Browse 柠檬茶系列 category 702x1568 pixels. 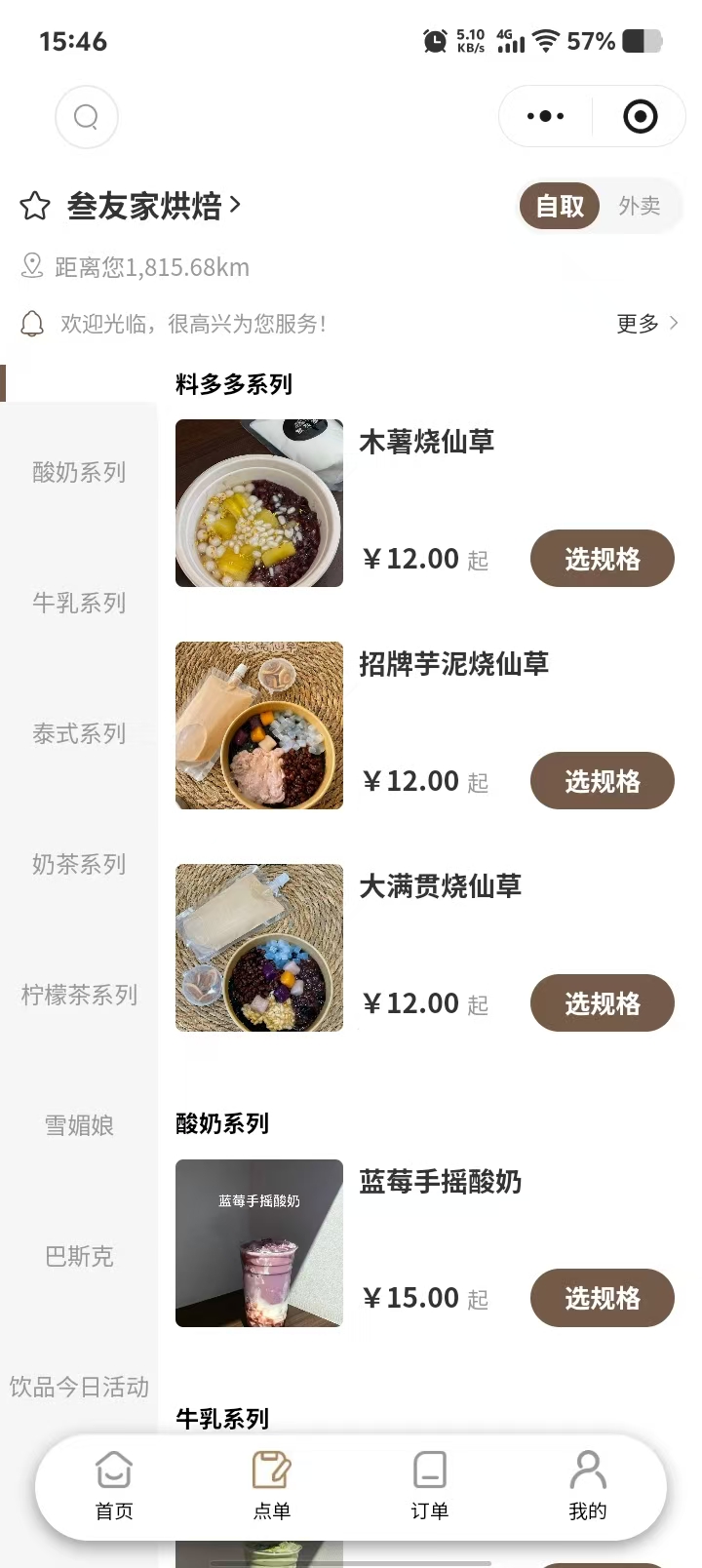pos(79,995)
